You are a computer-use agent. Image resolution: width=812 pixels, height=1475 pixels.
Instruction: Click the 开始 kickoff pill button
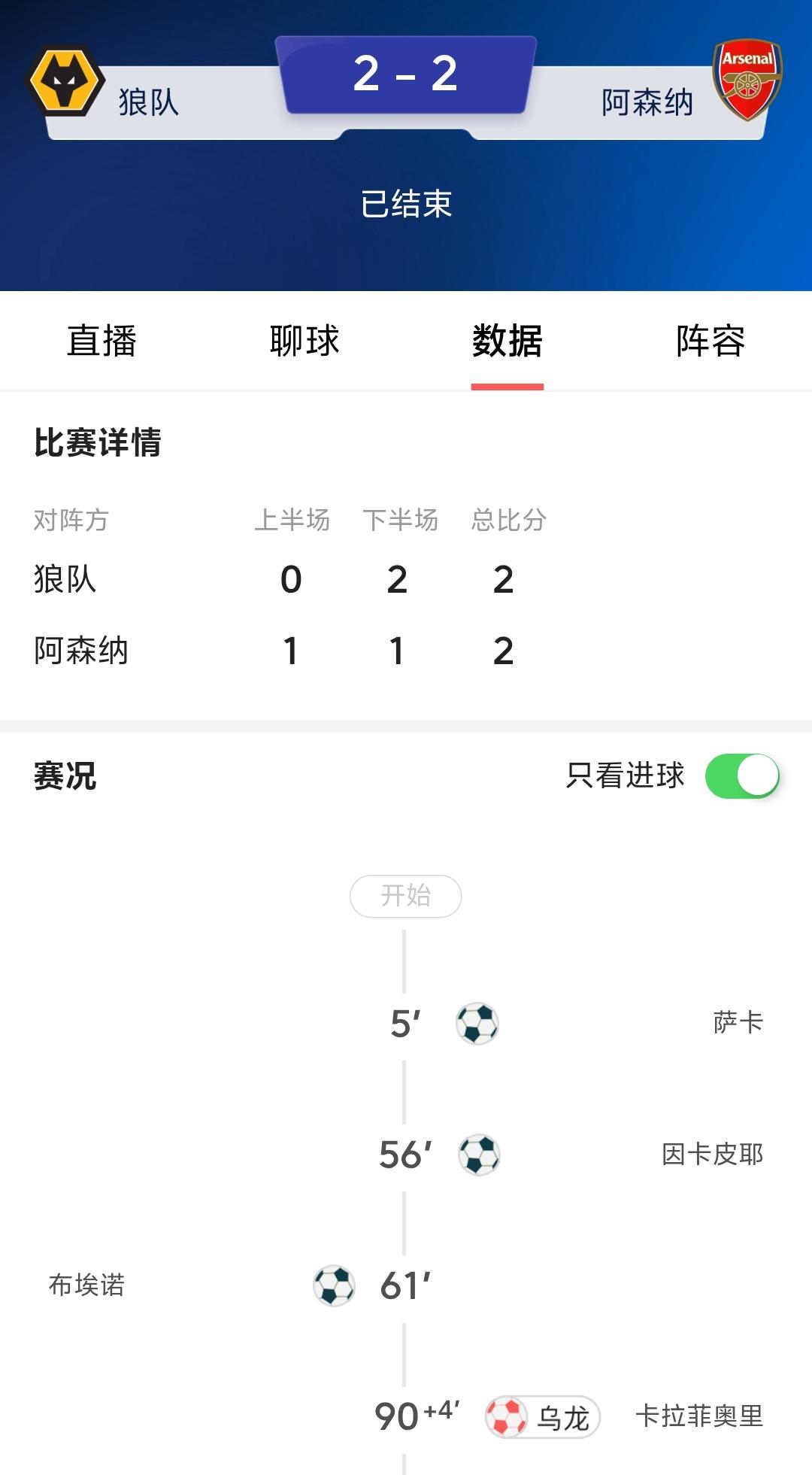404,895
